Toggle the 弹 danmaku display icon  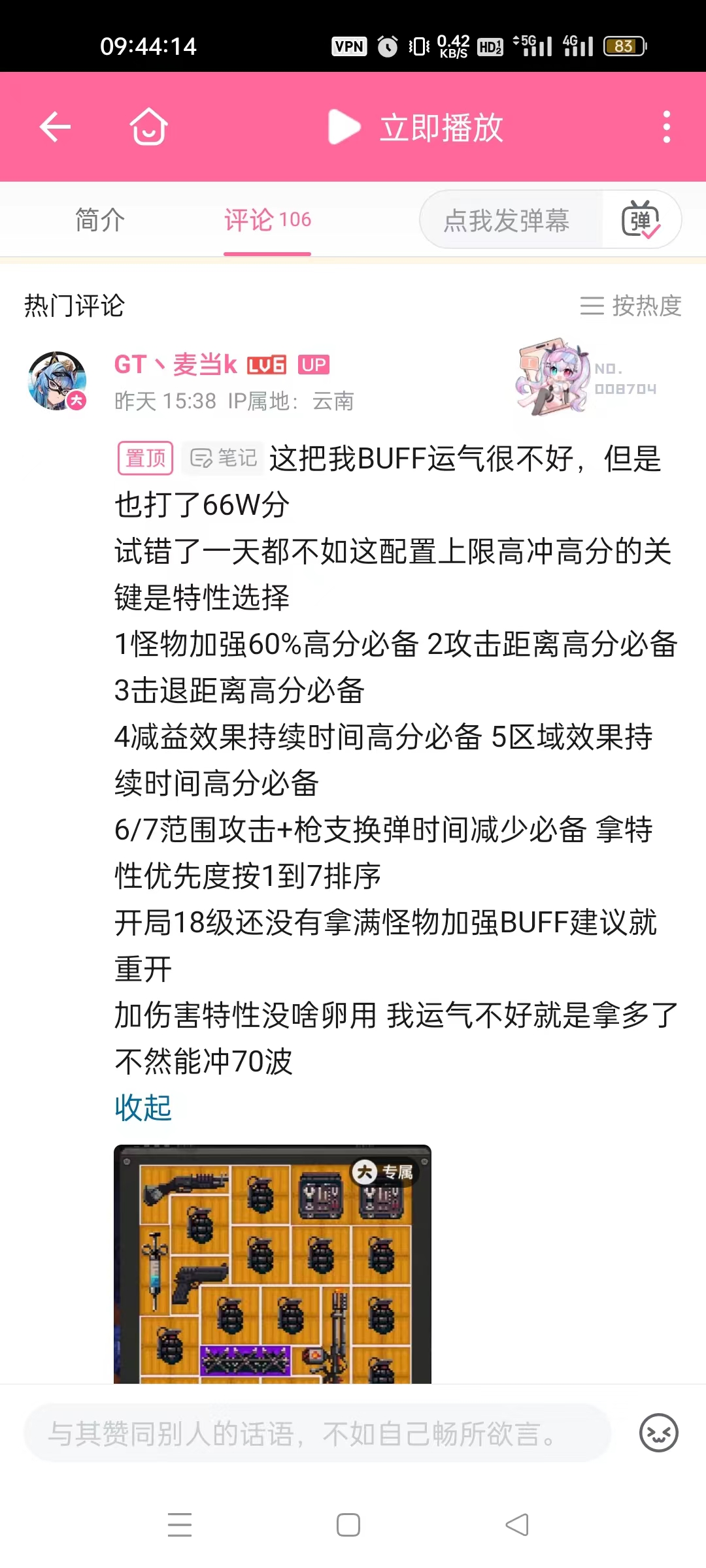(x=641, y=220)
